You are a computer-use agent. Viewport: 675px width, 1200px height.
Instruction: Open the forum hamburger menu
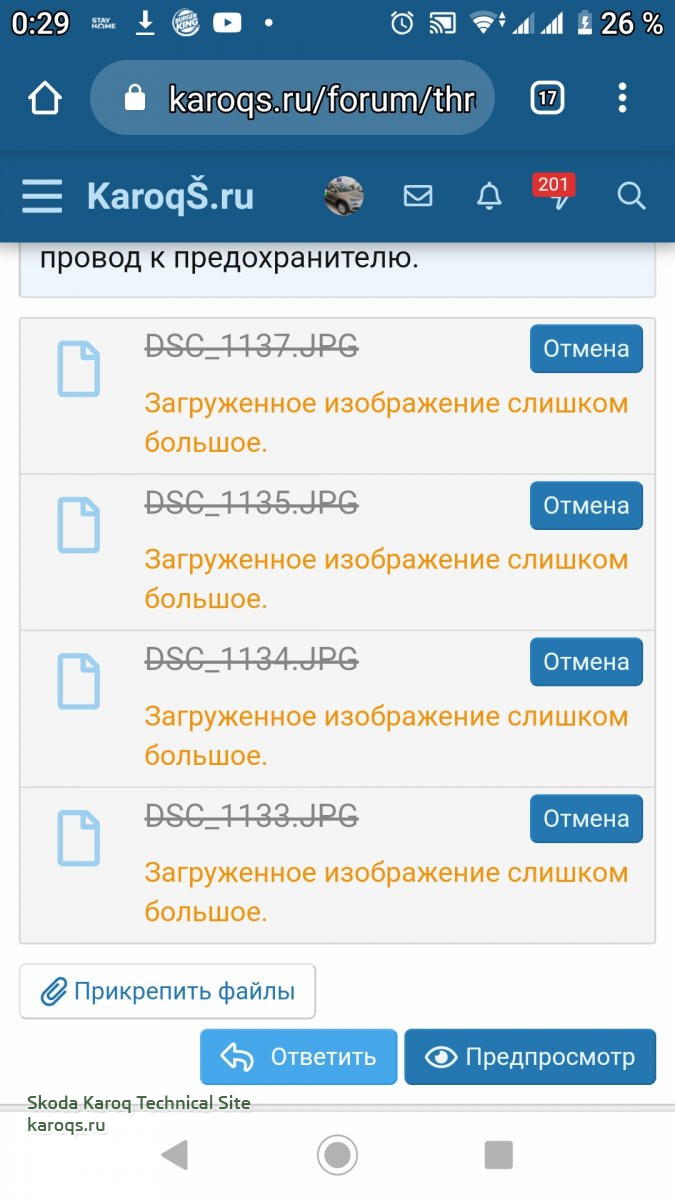coord(42,196)
